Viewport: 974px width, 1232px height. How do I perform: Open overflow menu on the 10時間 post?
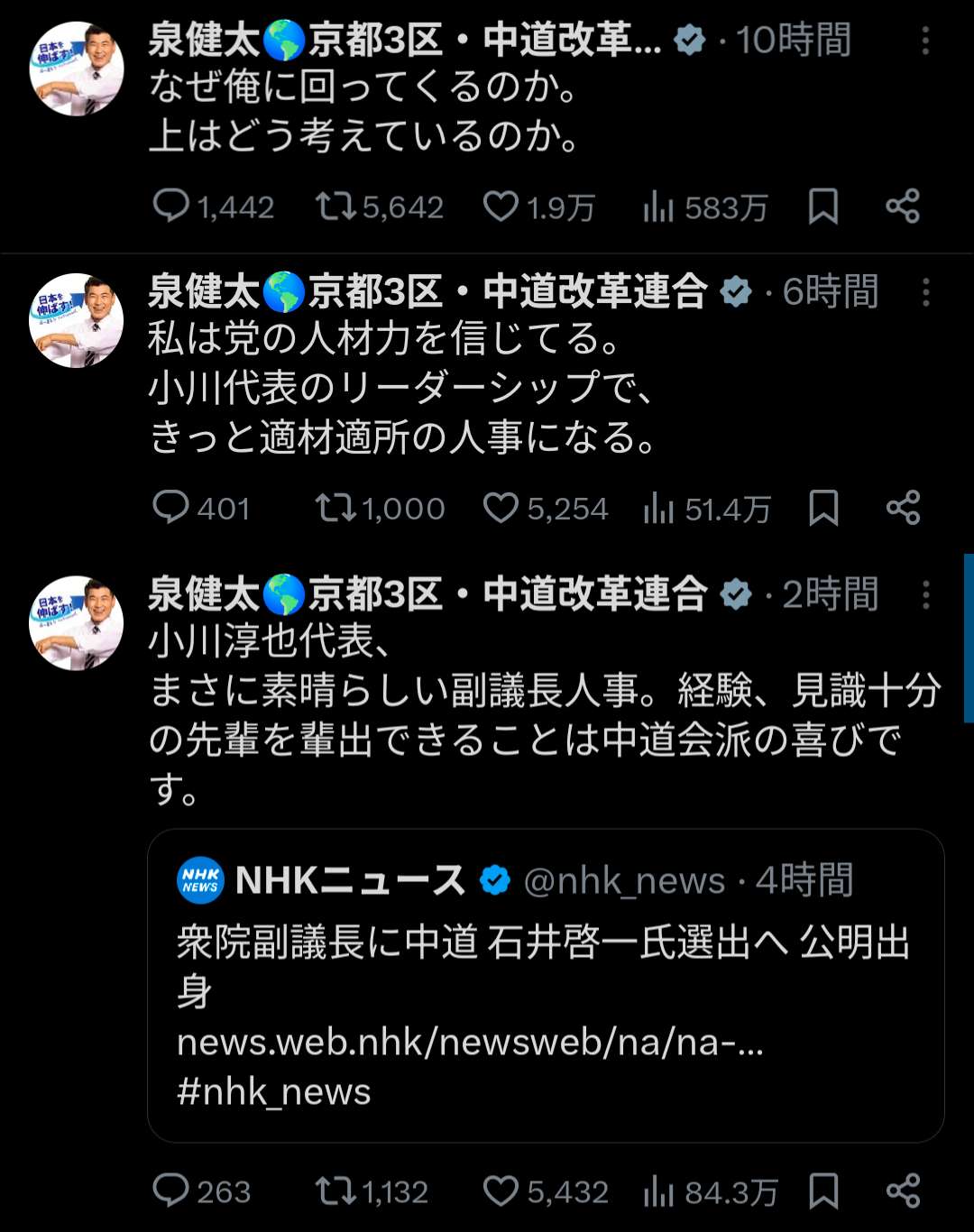(x=925, y=41)
